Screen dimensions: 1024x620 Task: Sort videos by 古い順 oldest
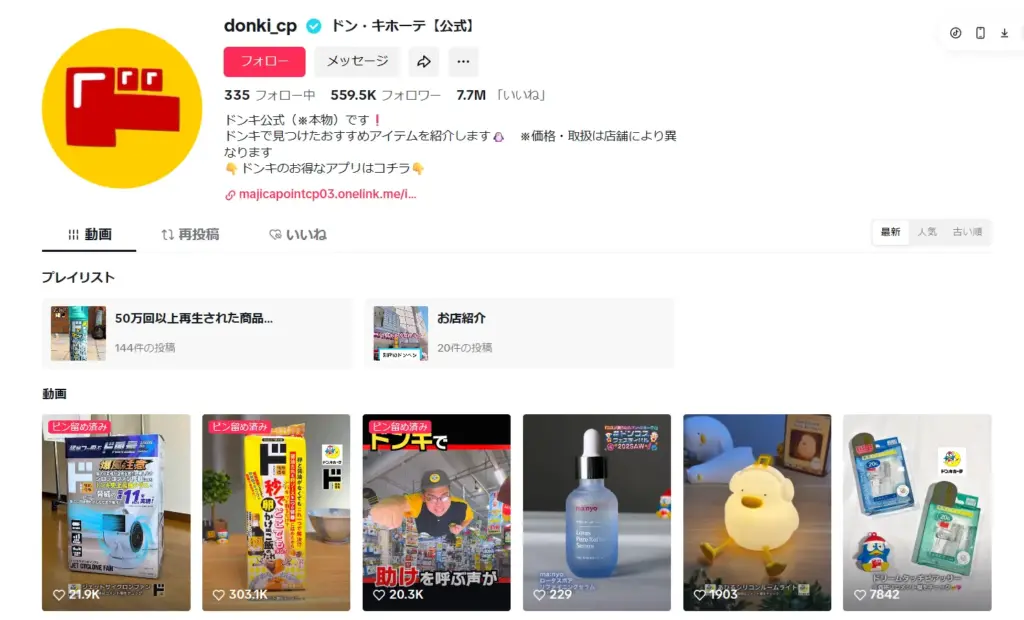click(x=966, y=232)
